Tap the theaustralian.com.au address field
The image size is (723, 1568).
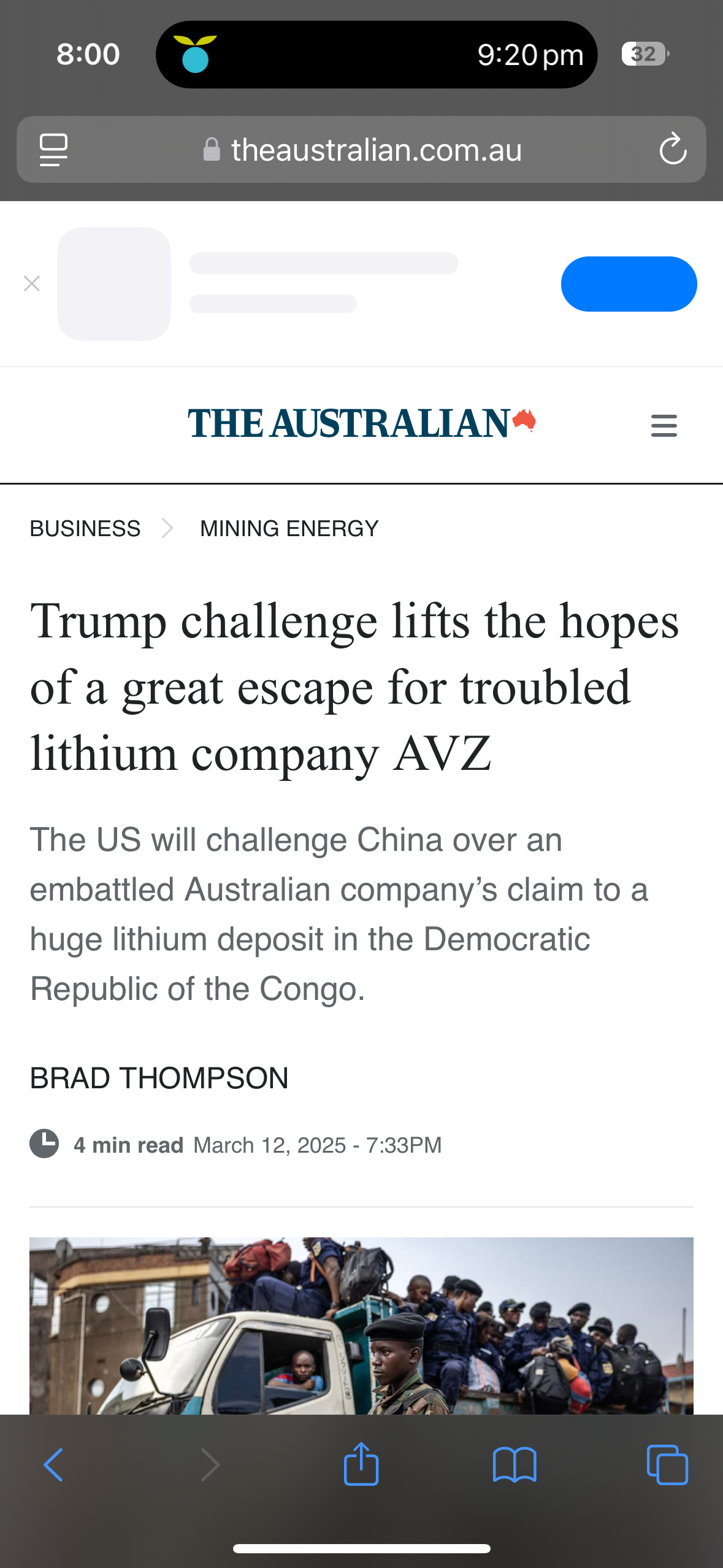pyautogui.click(x=375, y=150)
